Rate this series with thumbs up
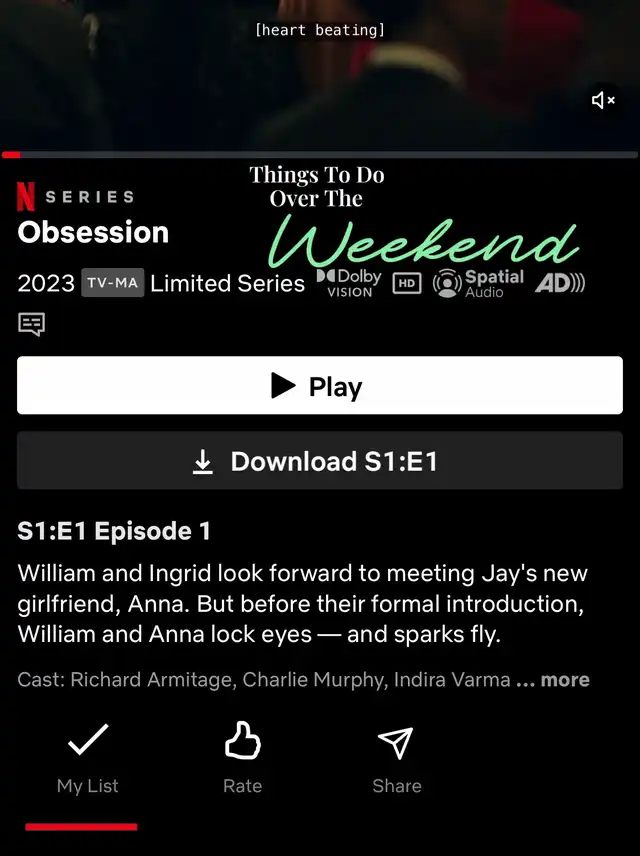Image resolution: width=640 pixels, height=856 pixels. 242,757
